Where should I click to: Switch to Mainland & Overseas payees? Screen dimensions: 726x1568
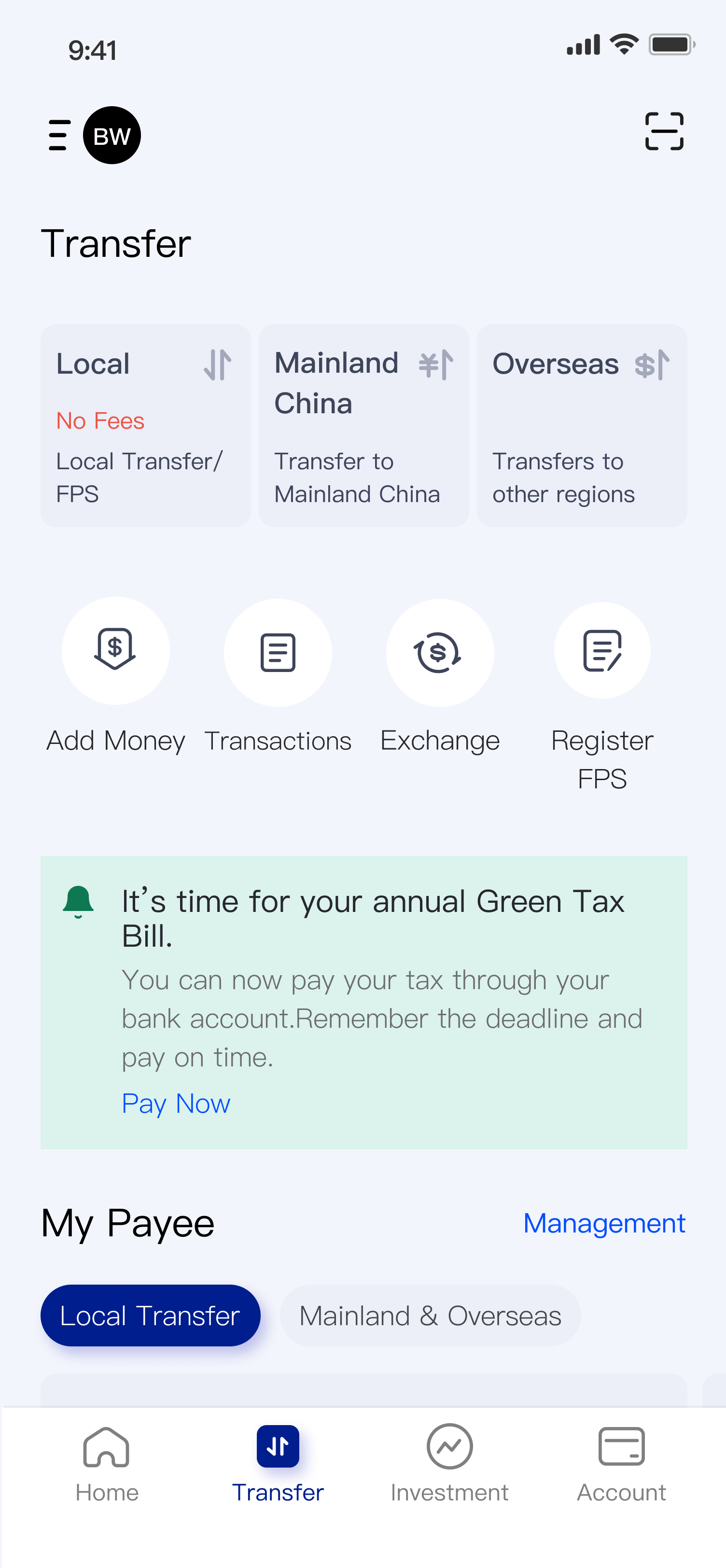pyautogui.click(x=430, y=1316)
